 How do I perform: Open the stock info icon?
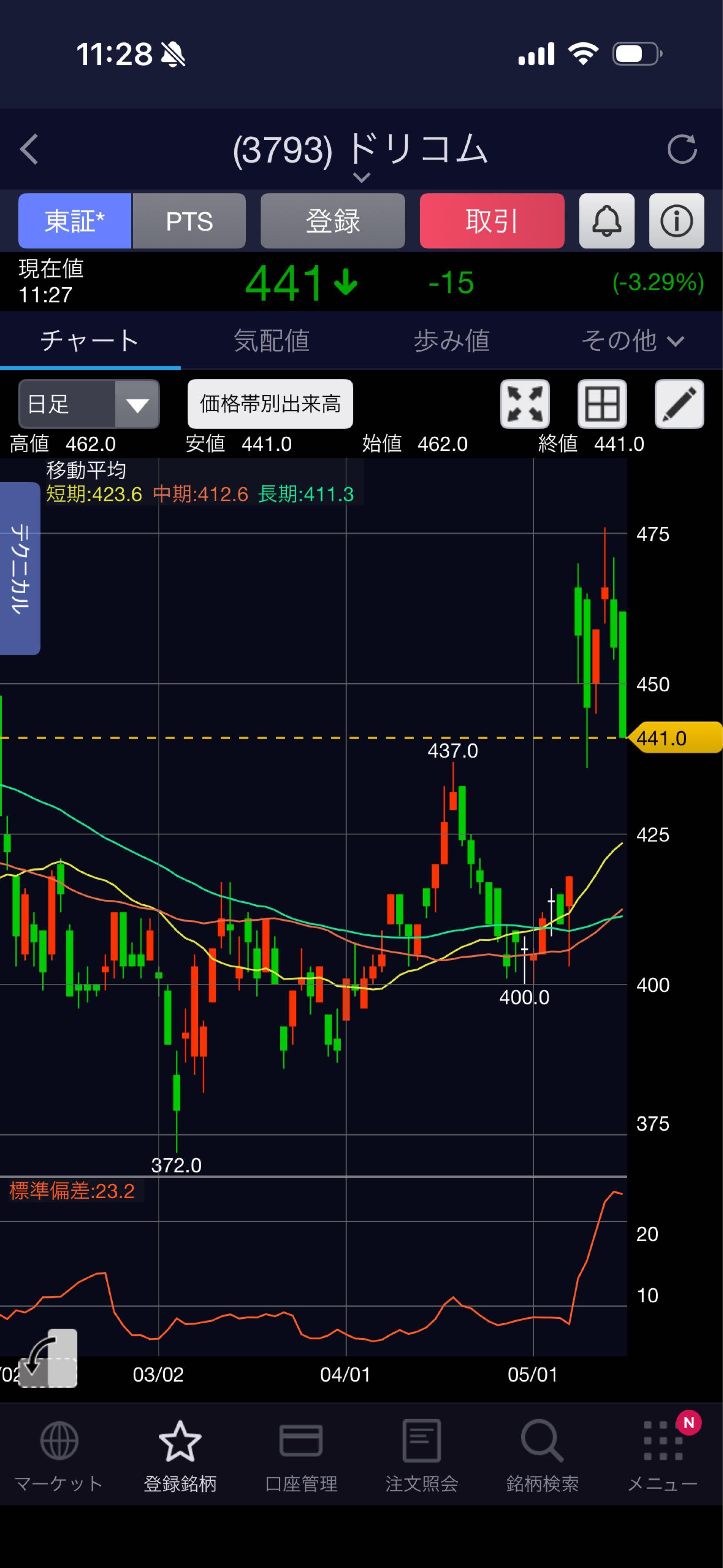tap(677, 221)
